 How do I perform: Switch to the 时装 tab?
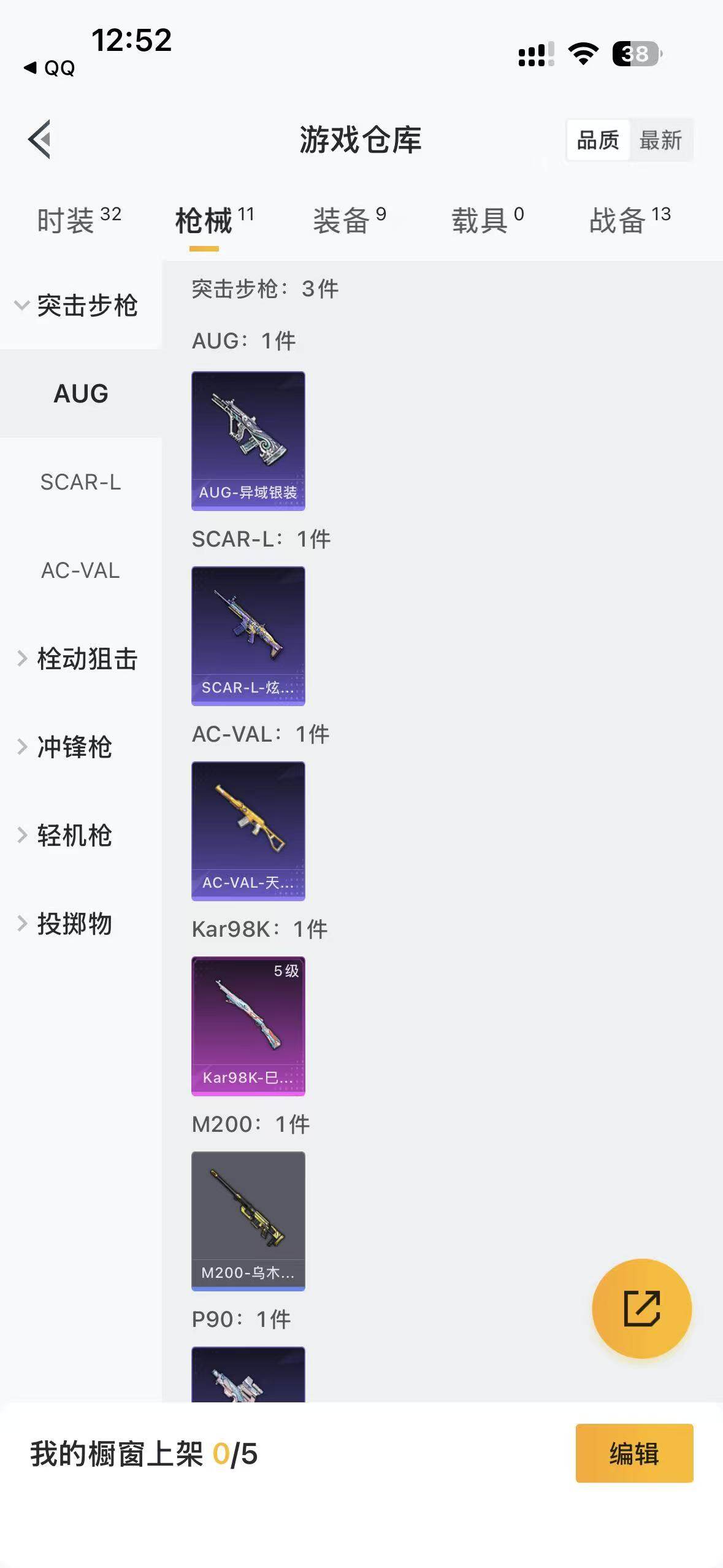coord(78,220)
